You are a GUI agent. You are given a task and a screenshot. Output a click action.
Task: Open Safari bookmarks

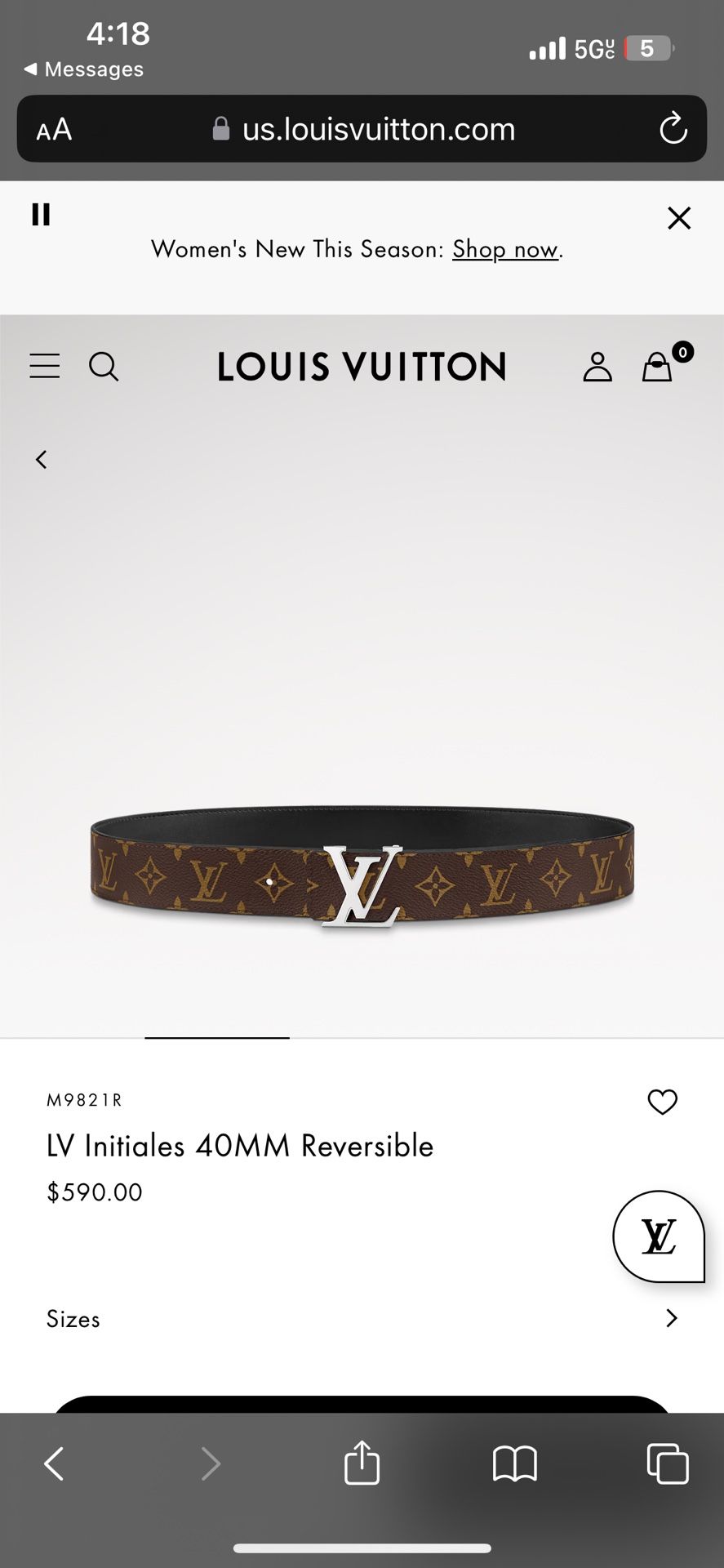click(x=514, y=1463)
